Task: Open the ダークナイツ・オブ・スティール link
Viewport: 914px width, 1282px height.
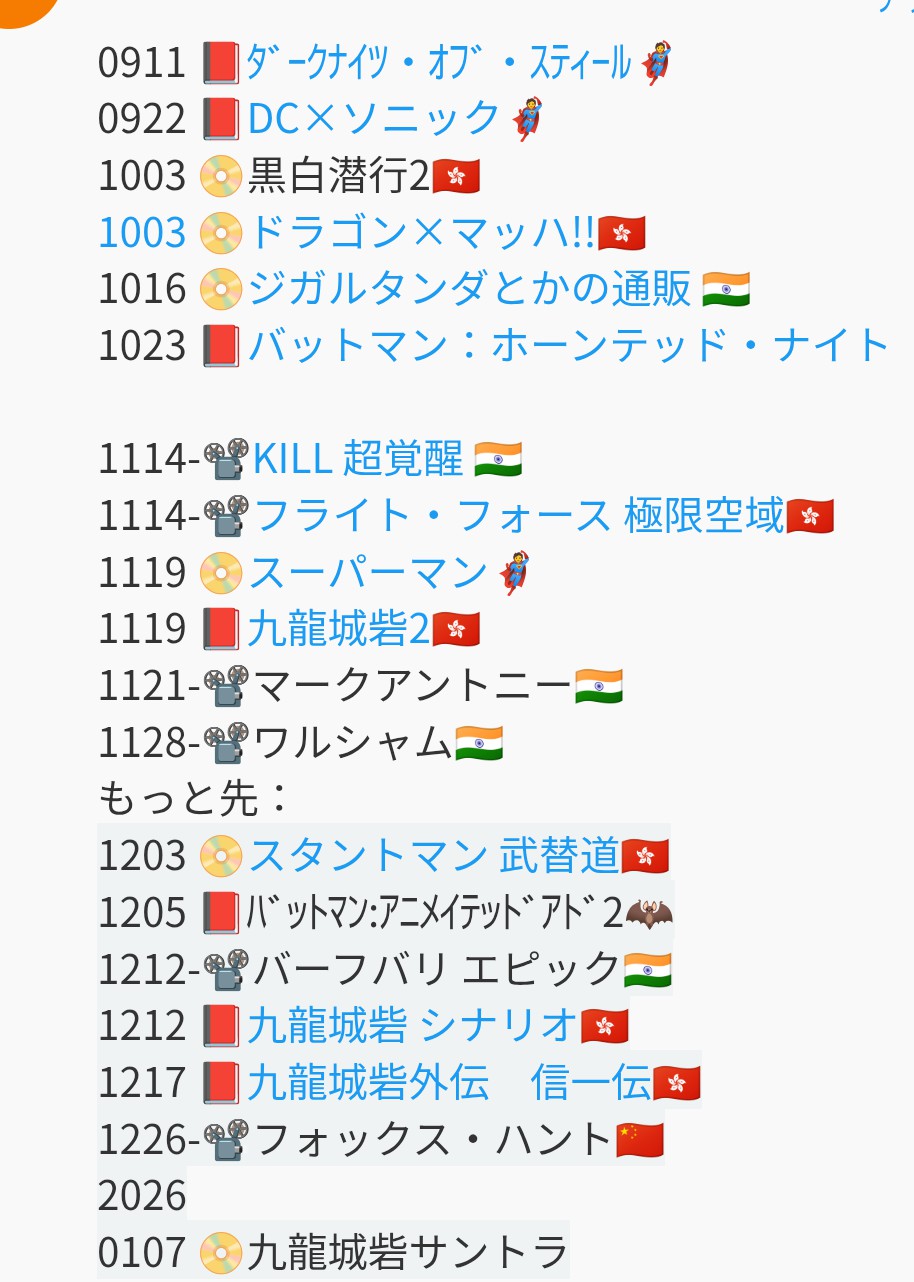Action: click(438, 62)
